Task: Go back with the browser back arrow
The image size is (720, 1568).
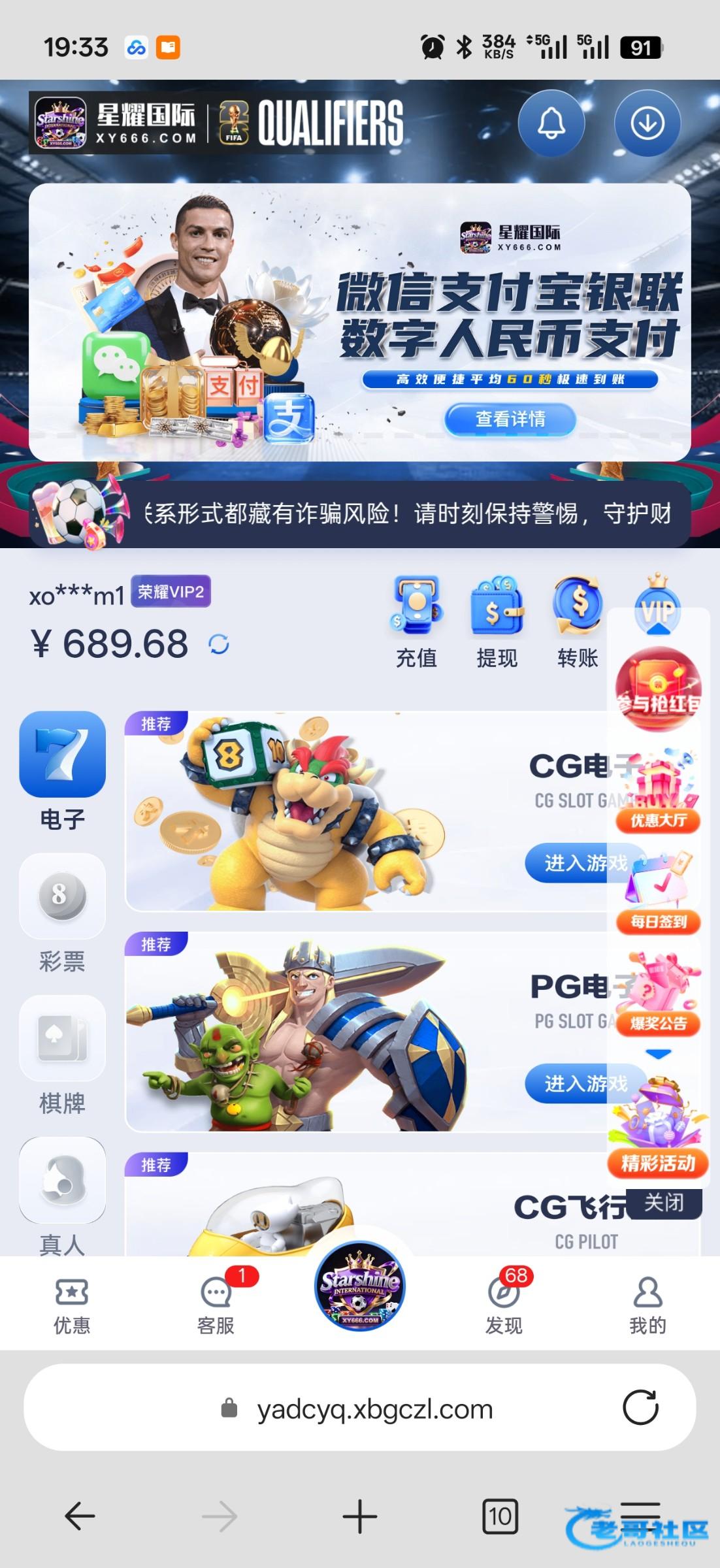Action: pos(80,1516)
